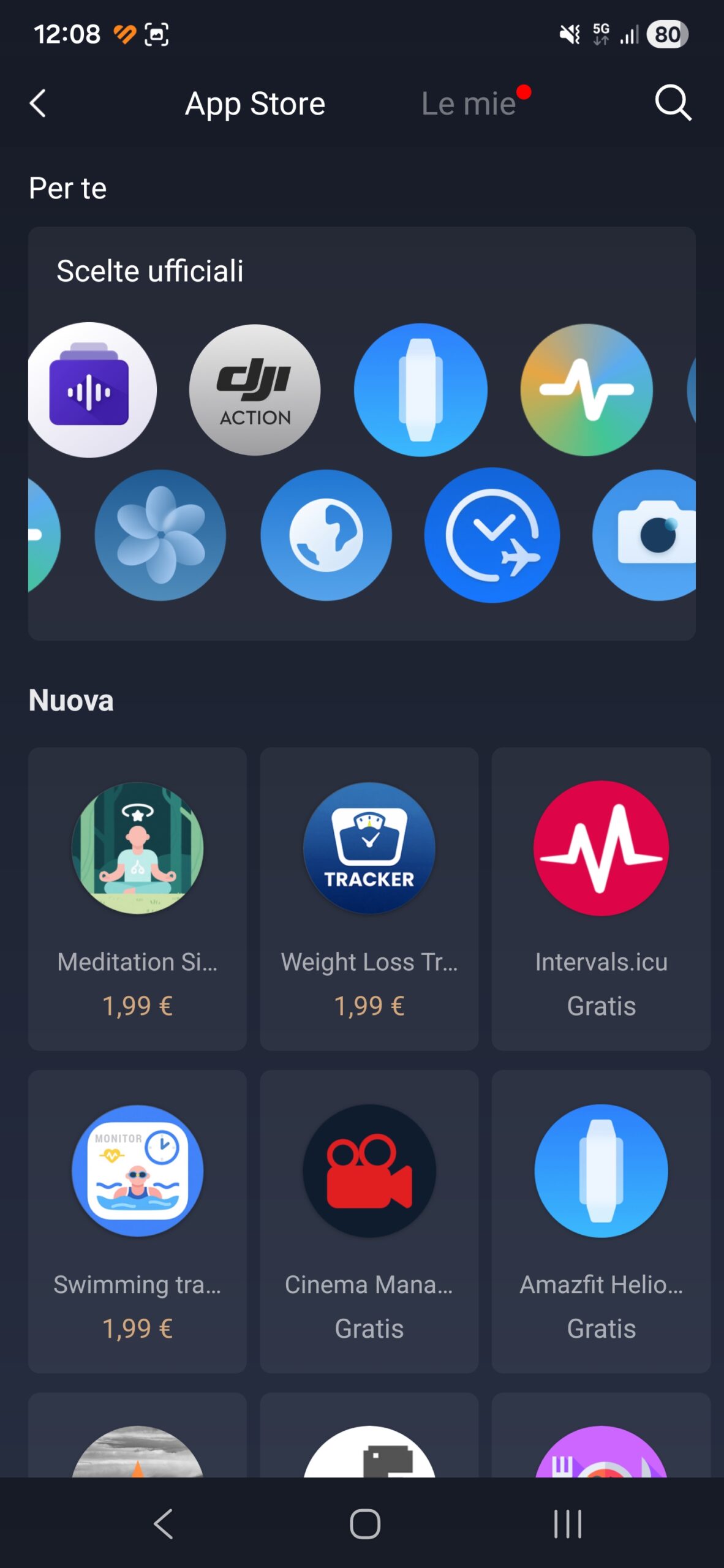Open the purple voice recorder app icon
Viewport: 724px width, 1568px height.
(91, 390)
